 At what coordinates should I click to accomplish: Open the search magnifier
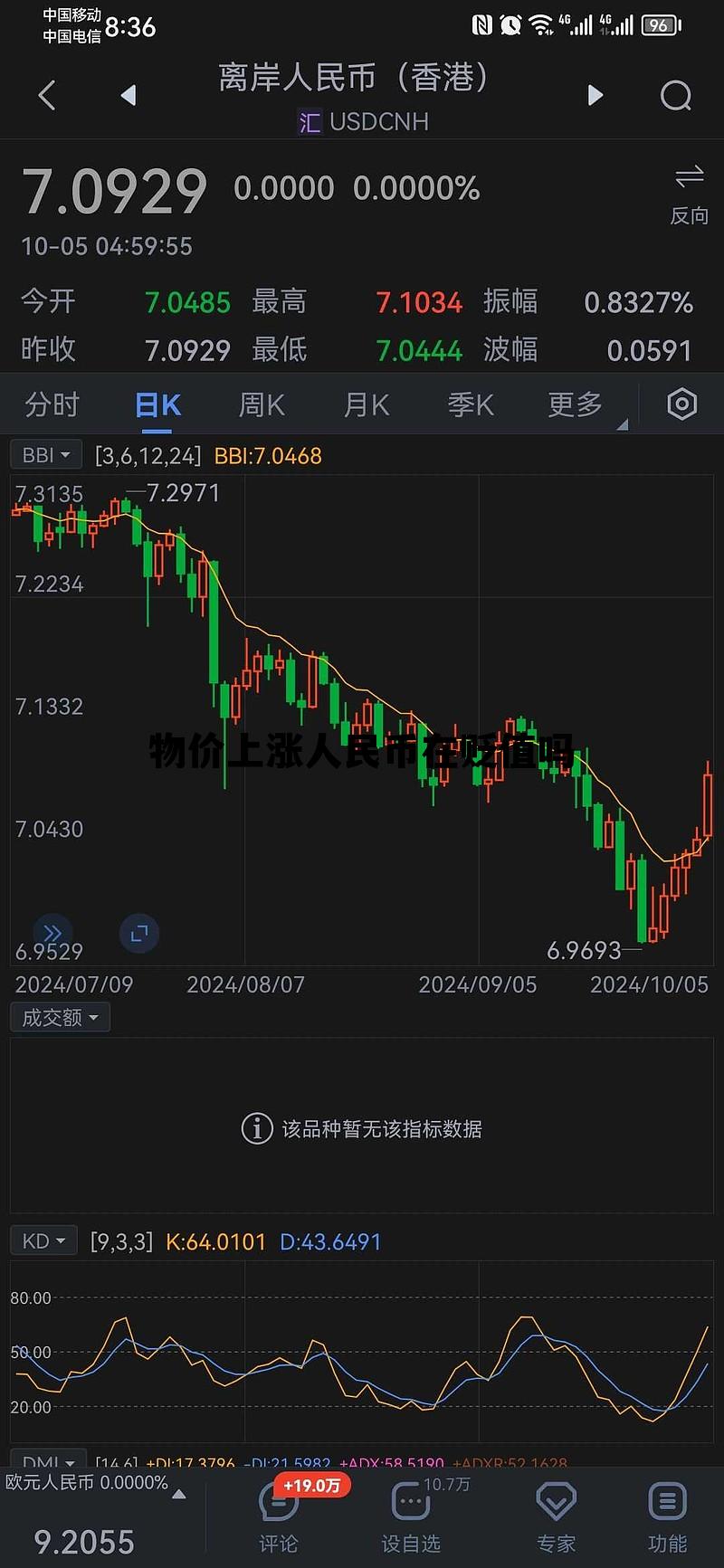(x=675, y=95)
